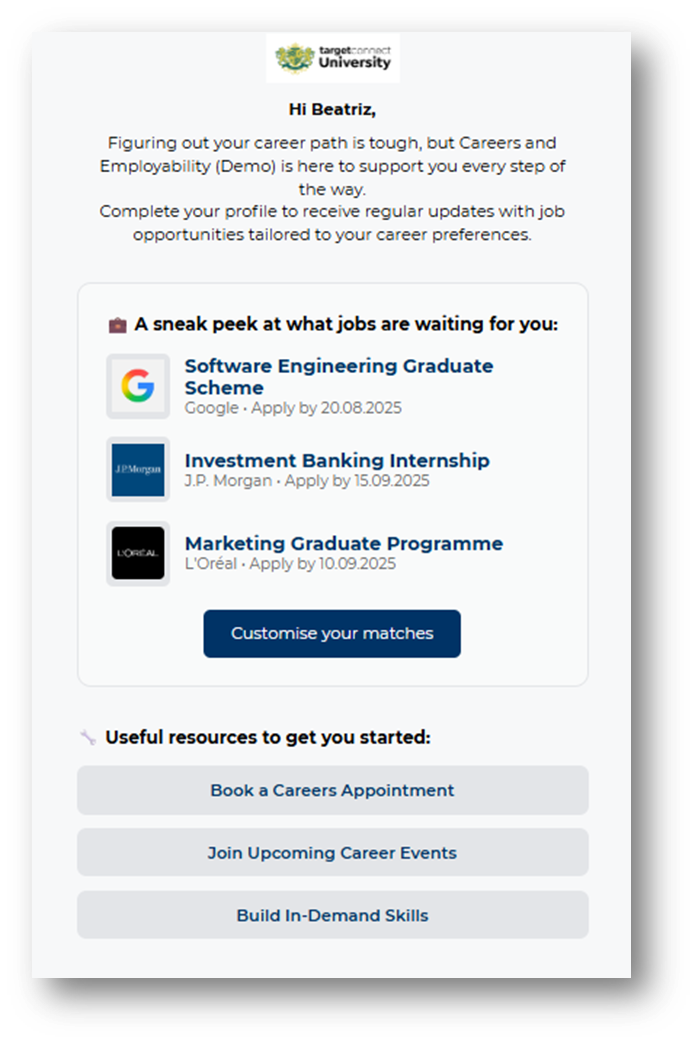Open Build In-Demand Skills resource

[x=332, y=915]
